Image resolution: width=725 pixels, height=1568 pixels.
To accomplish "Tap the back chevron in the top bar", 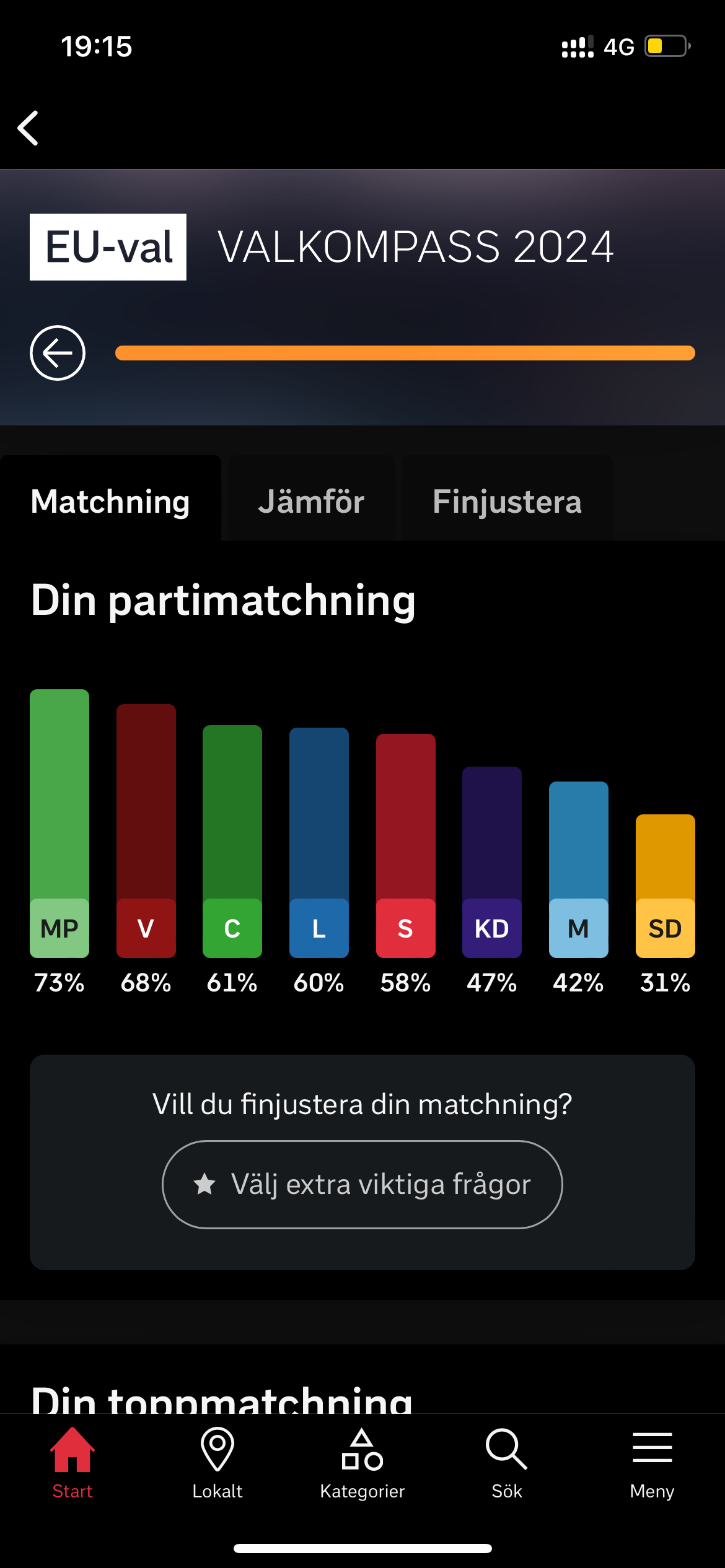I will pyautogui.click(x=28, y=128).
